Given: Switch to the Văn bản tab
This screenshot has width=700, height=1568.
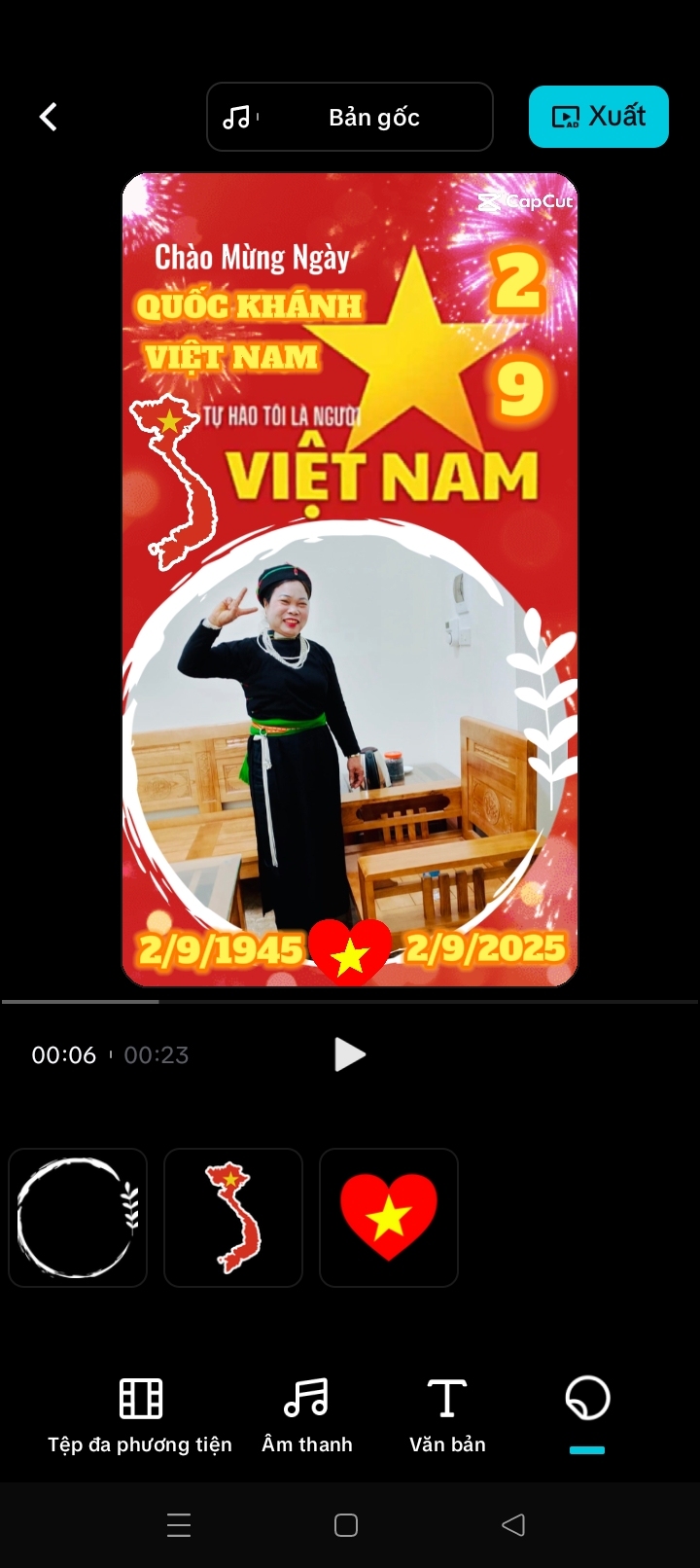Looking at the screenshot, I should pos(447,1415).
